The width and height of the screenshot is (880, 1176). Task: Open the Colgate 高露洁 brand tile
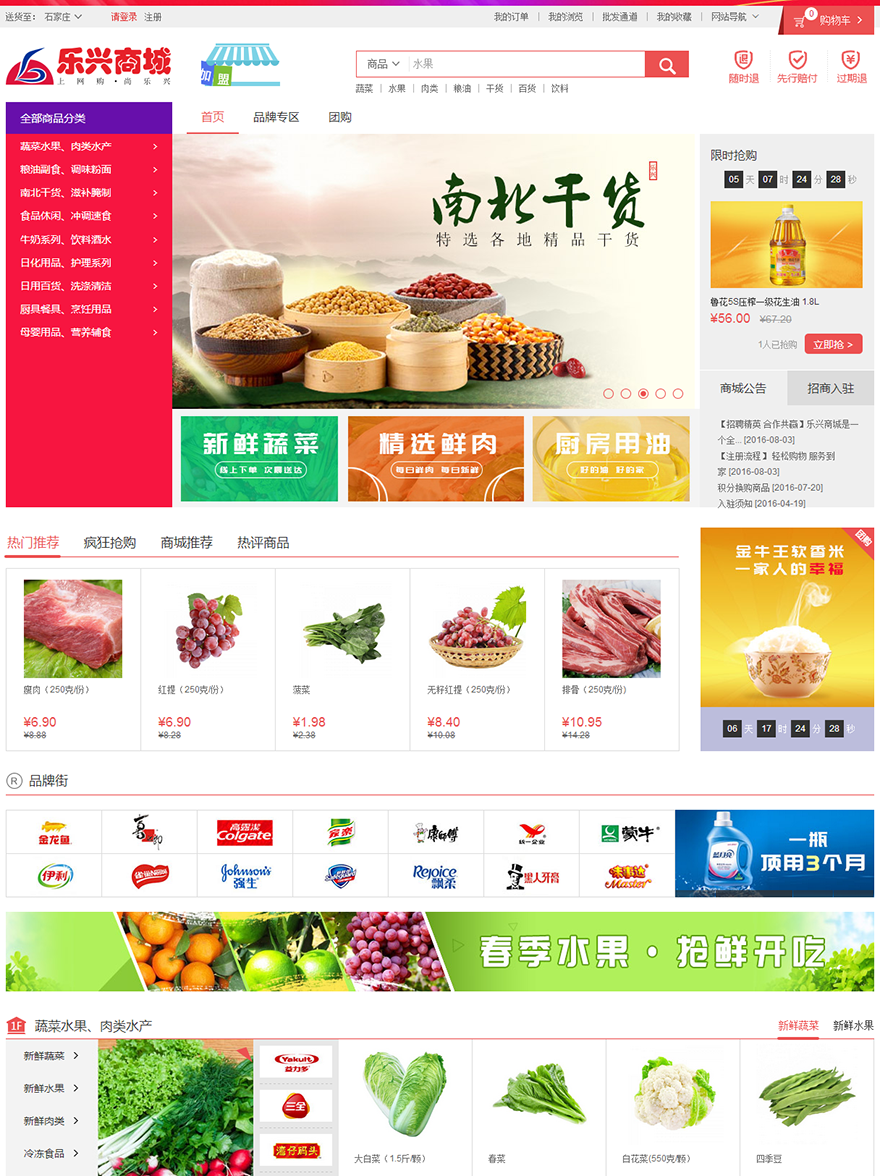coord(244,832)
